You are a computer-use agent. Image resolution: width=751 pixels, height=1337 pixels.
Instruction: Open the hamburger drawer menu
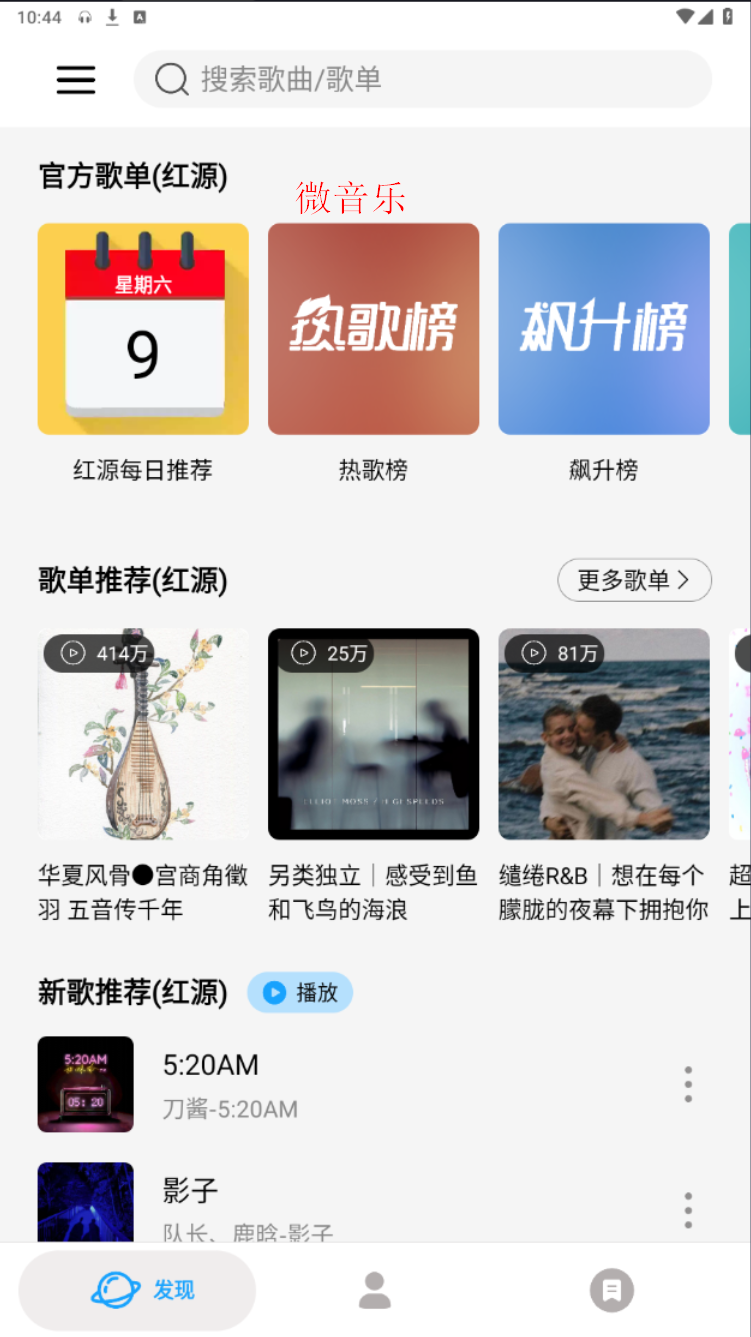pos(76,80)
